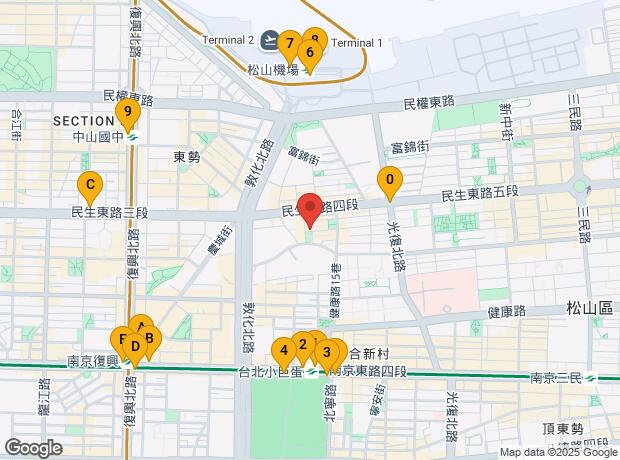Tap the orange marker labeled C
This screenshot has height=460, width=620.
(90, 184)
